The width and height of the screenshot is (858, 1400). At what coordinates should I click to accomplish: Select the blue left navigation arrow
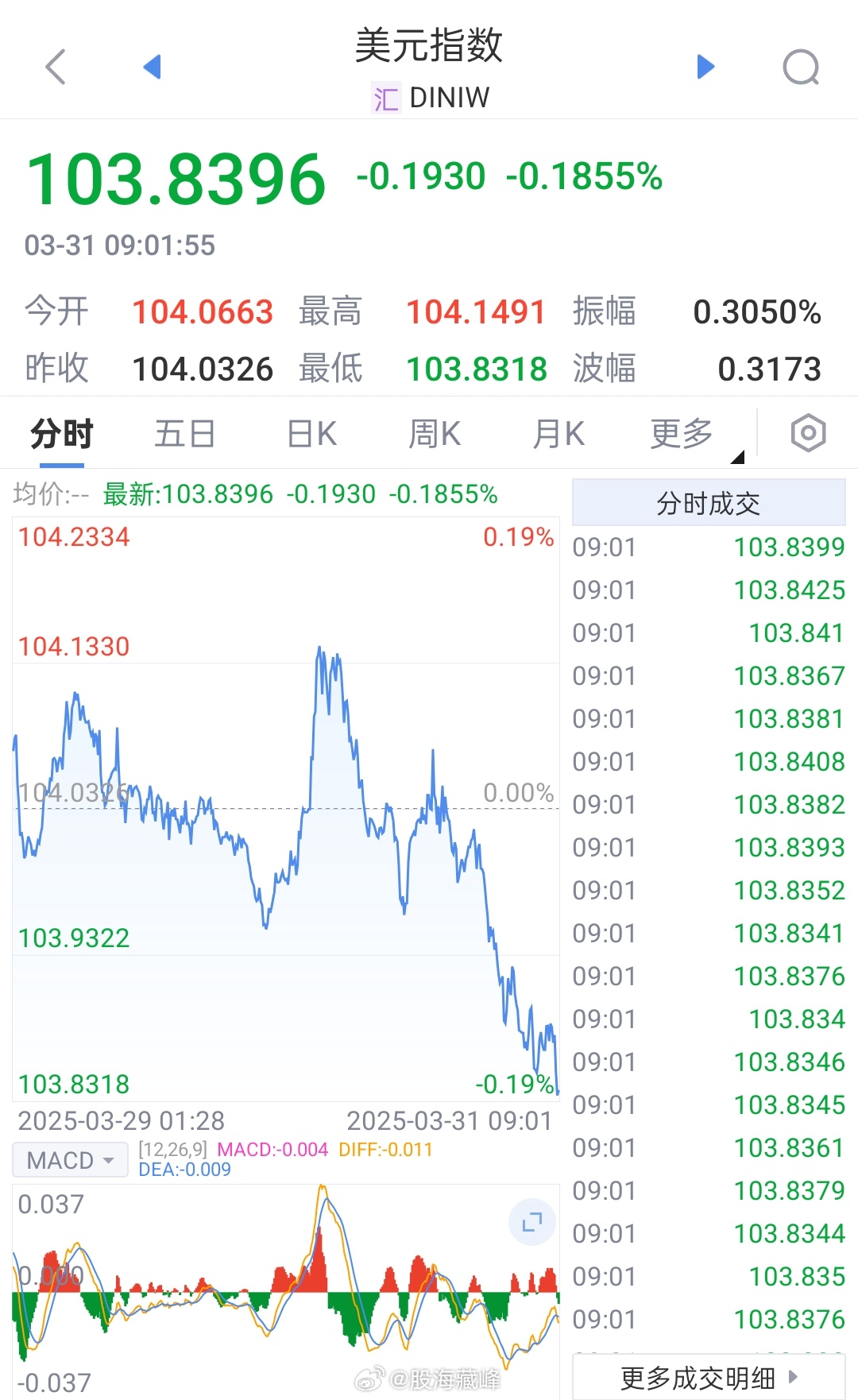(153, 67)
